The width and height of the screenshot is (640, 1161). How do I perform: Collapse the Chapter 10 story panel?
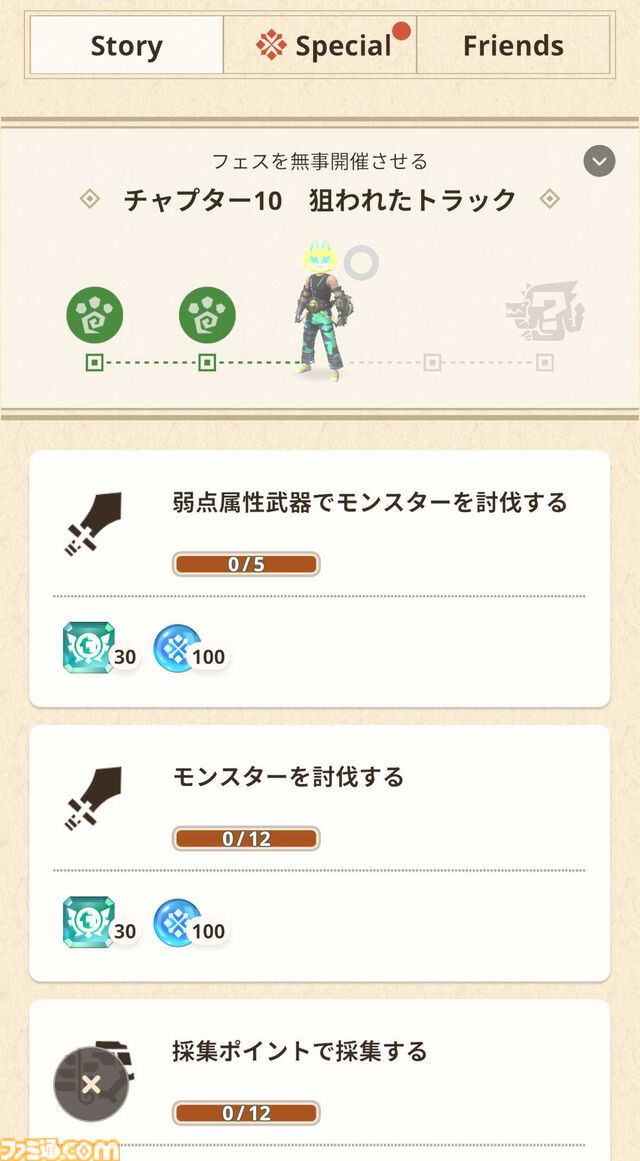[x=599, y=161]
